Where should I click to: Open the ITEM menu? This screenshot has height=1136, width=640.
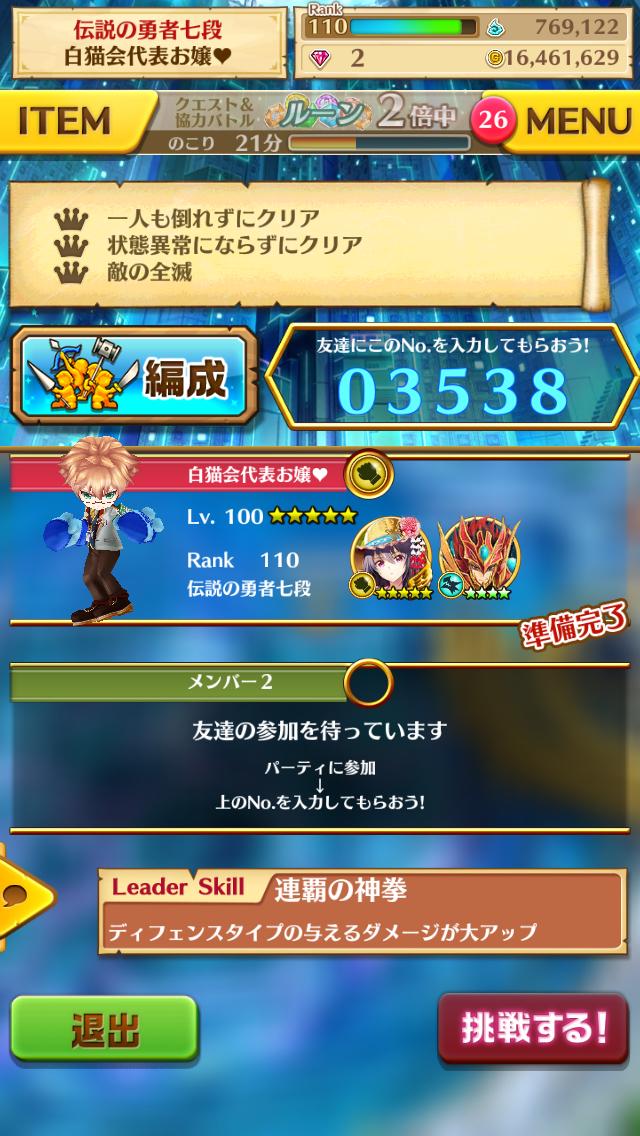pos(65,122)
